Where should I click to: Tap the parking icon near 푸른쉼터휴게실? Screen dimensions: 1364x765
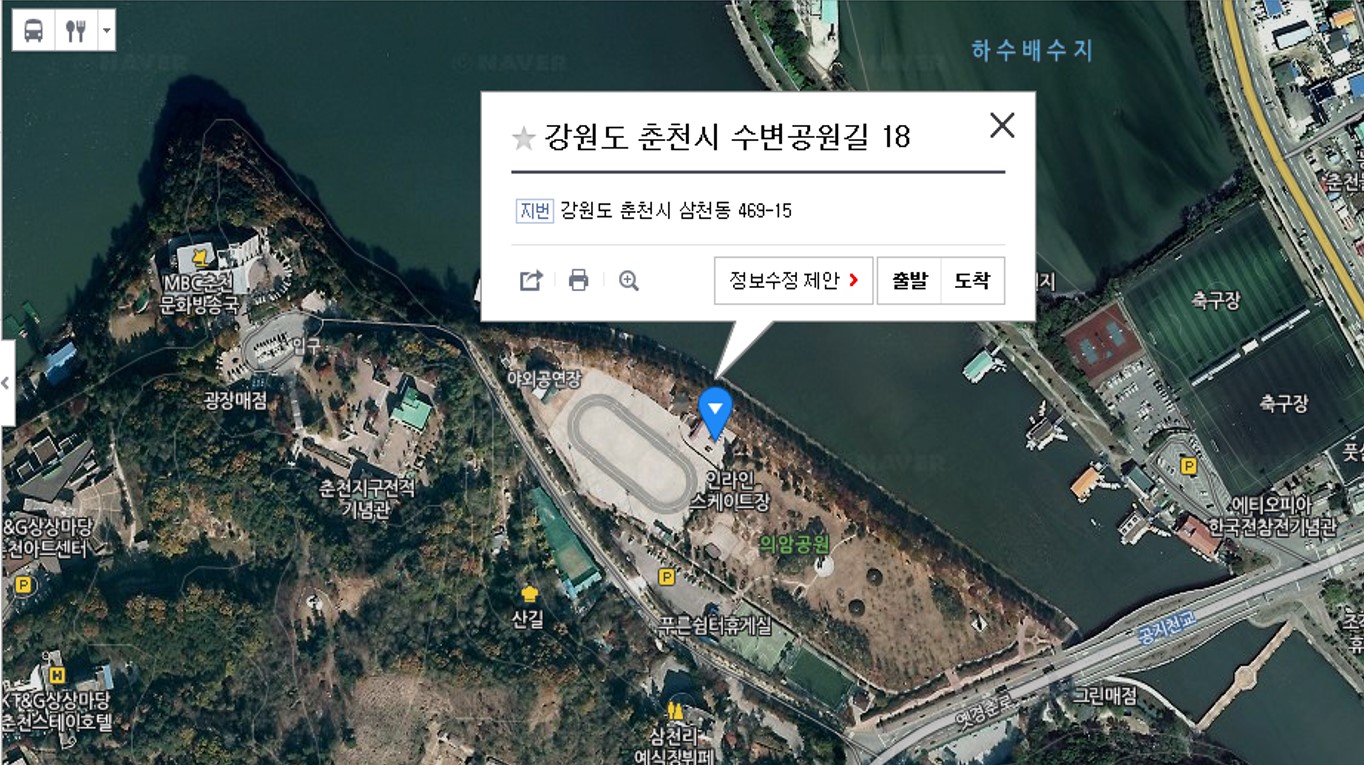pos(666,577)
